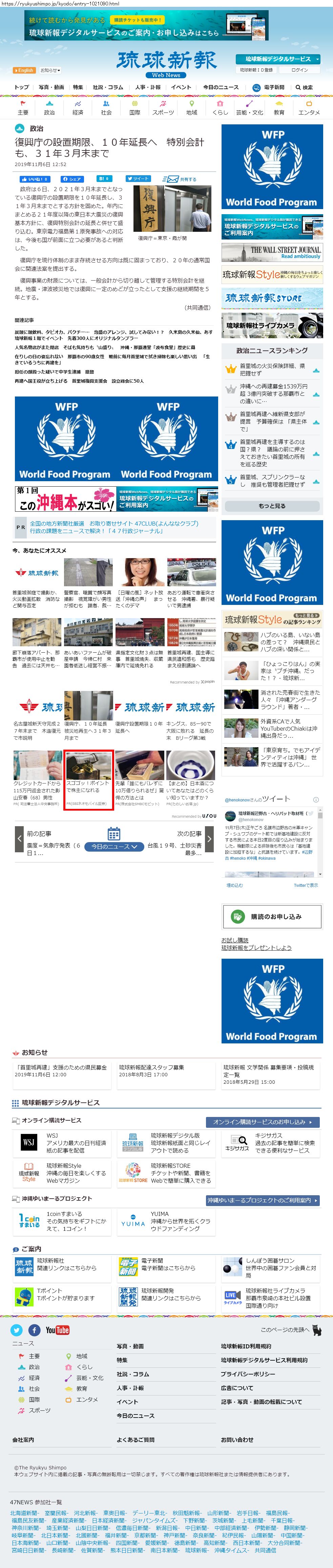Open the お試し購読 link

234,940
